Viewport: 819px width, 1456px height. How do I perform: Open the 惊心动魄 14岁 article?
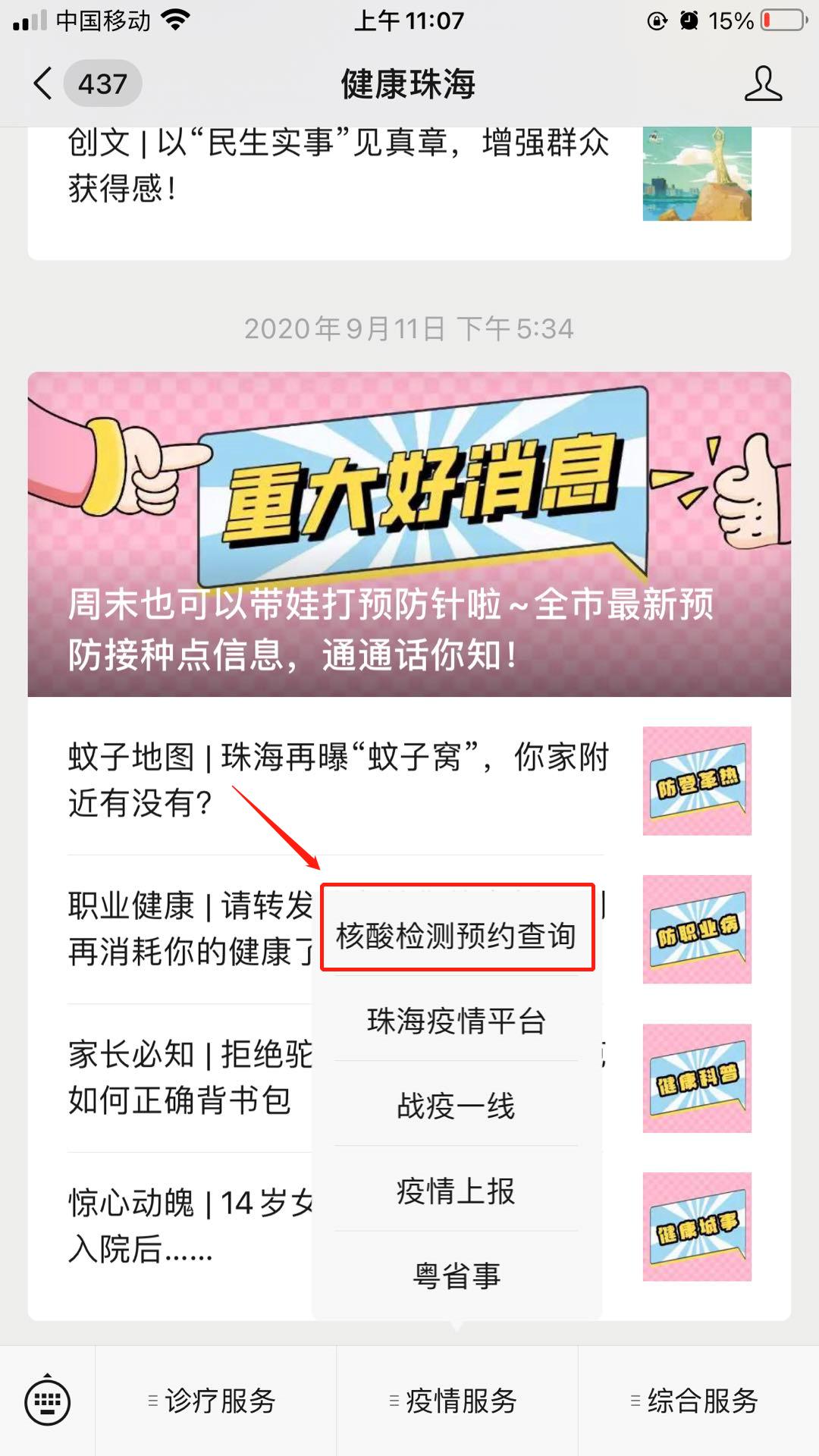click(x=190, y=1225)
